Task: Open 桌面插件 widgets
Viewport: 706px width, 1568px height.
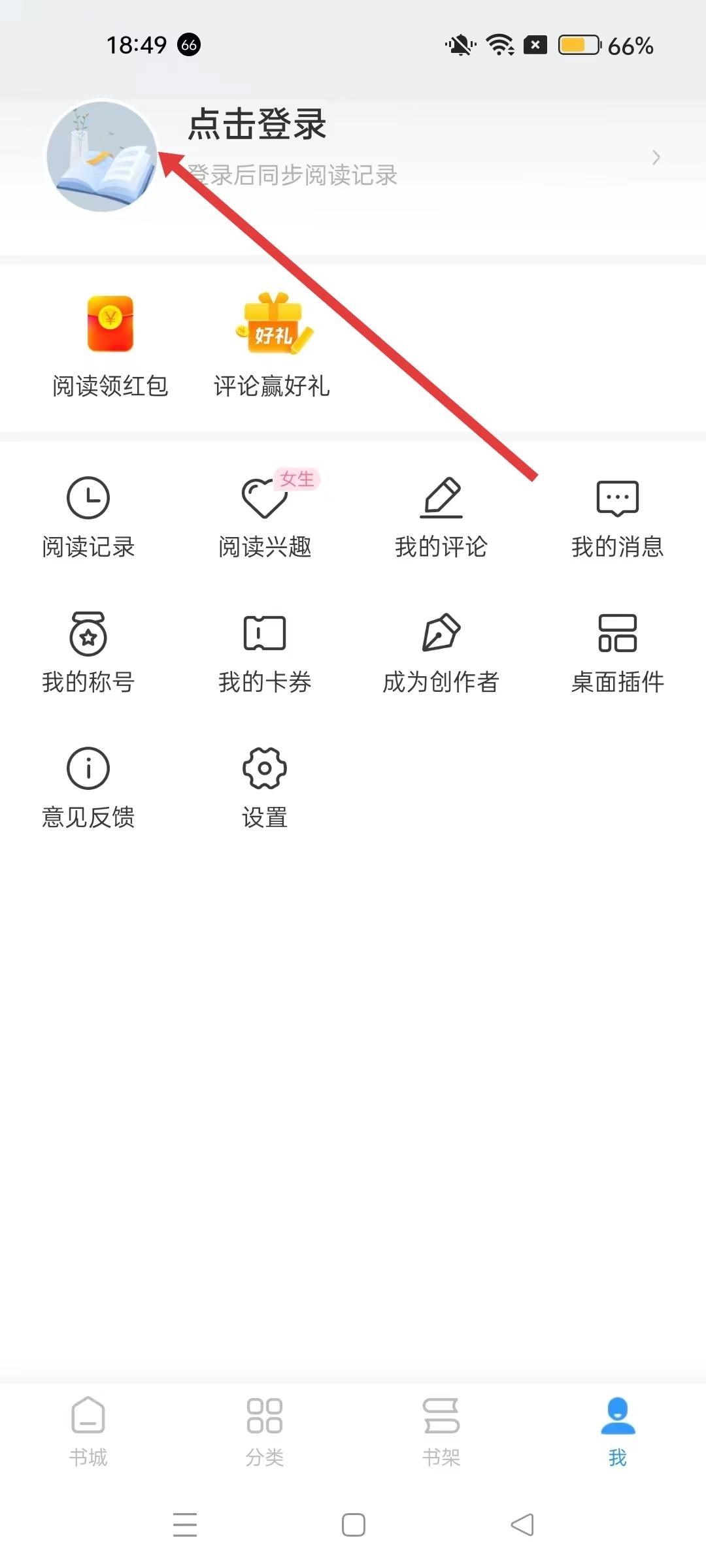Action: 618,653
